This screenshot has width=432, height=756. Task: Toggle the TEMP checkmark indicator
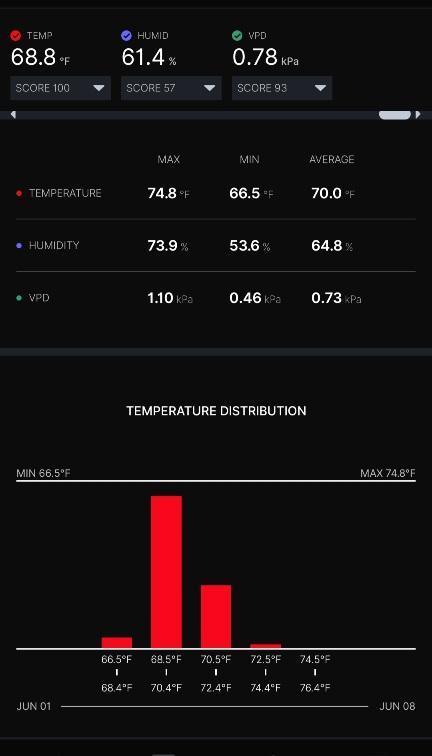[x=16, y=36]
